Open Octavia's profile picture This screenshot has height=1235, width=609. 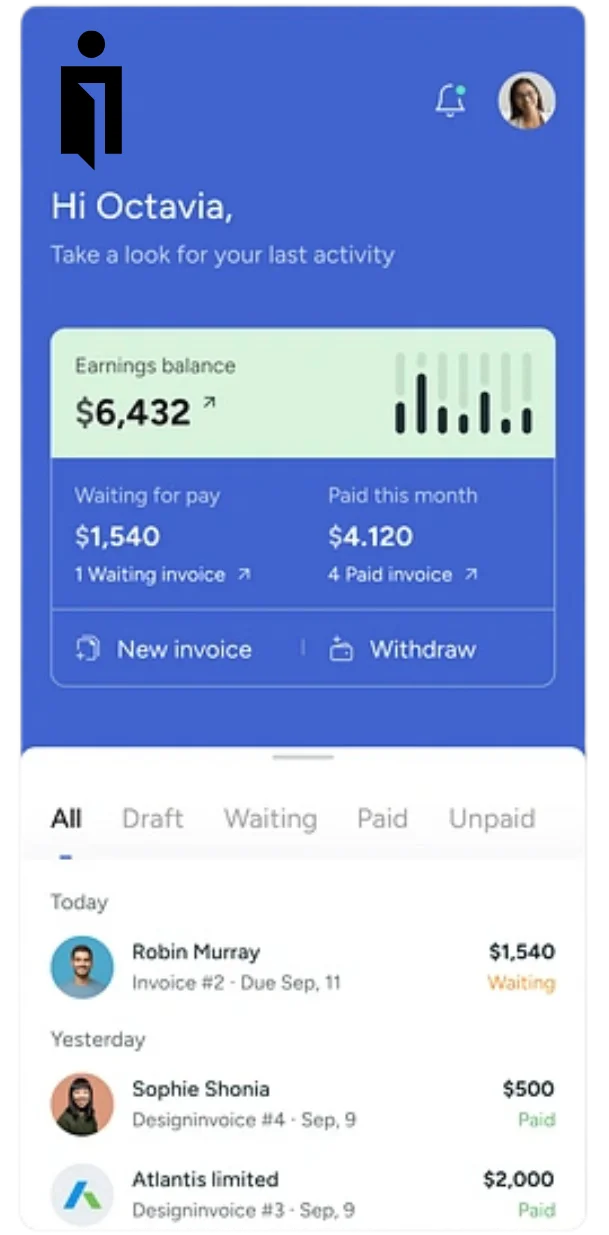[527, 100]
